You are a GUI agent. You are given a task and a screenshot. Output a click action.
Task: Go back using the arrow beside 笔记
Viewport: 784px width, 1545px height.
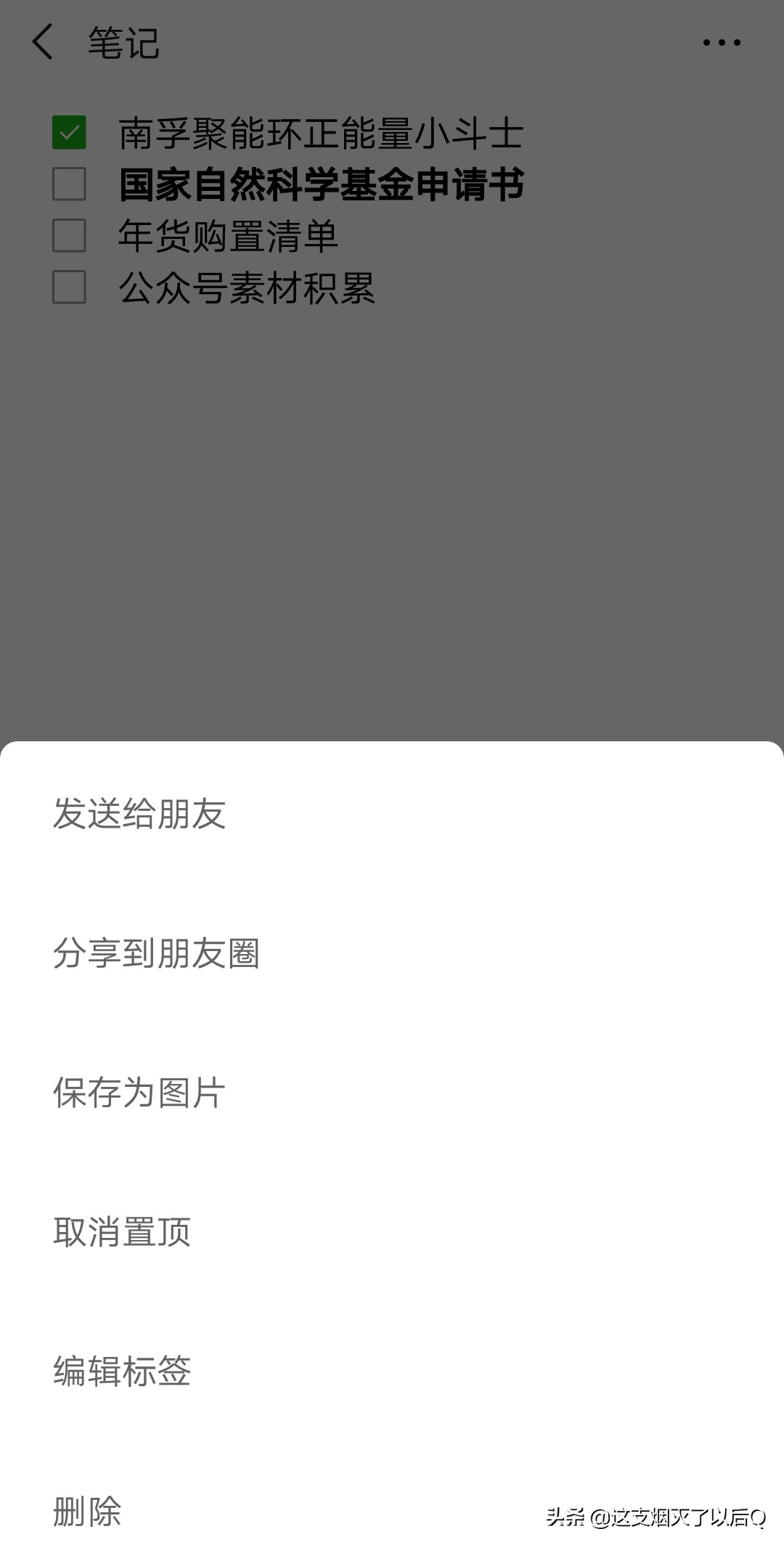(43, 41)
